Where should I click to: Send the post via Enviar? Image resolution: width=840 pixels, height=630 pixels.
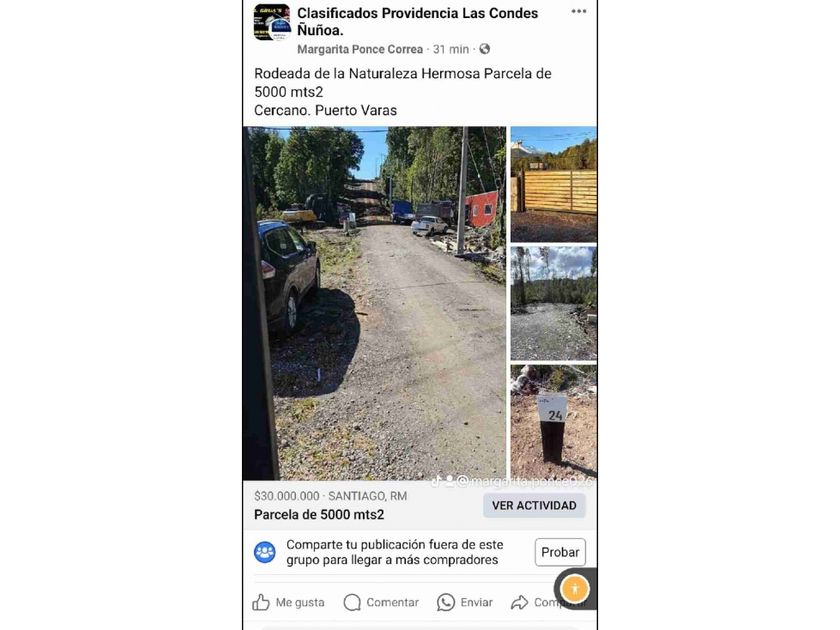[x=464, y=603]
